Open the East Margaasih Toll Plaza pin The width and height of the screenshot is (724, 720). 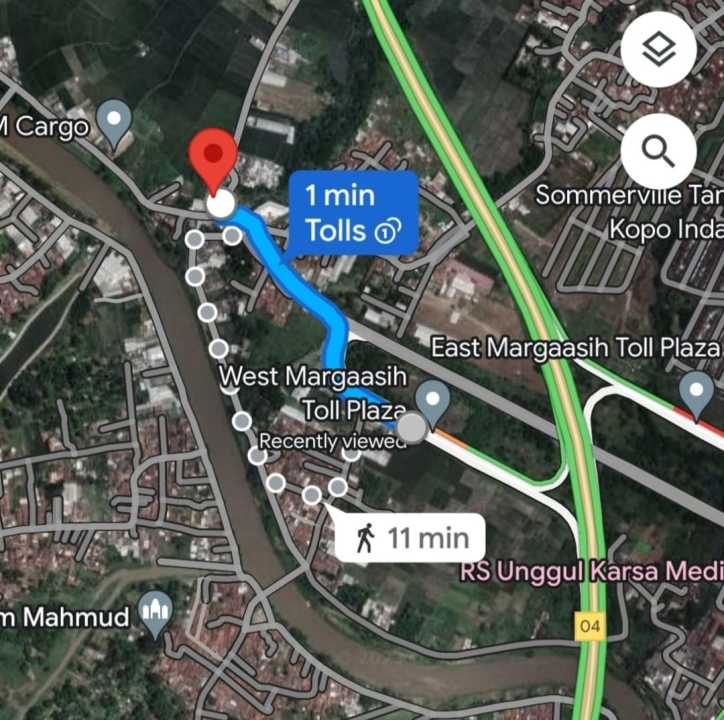[x=696, y=390]
